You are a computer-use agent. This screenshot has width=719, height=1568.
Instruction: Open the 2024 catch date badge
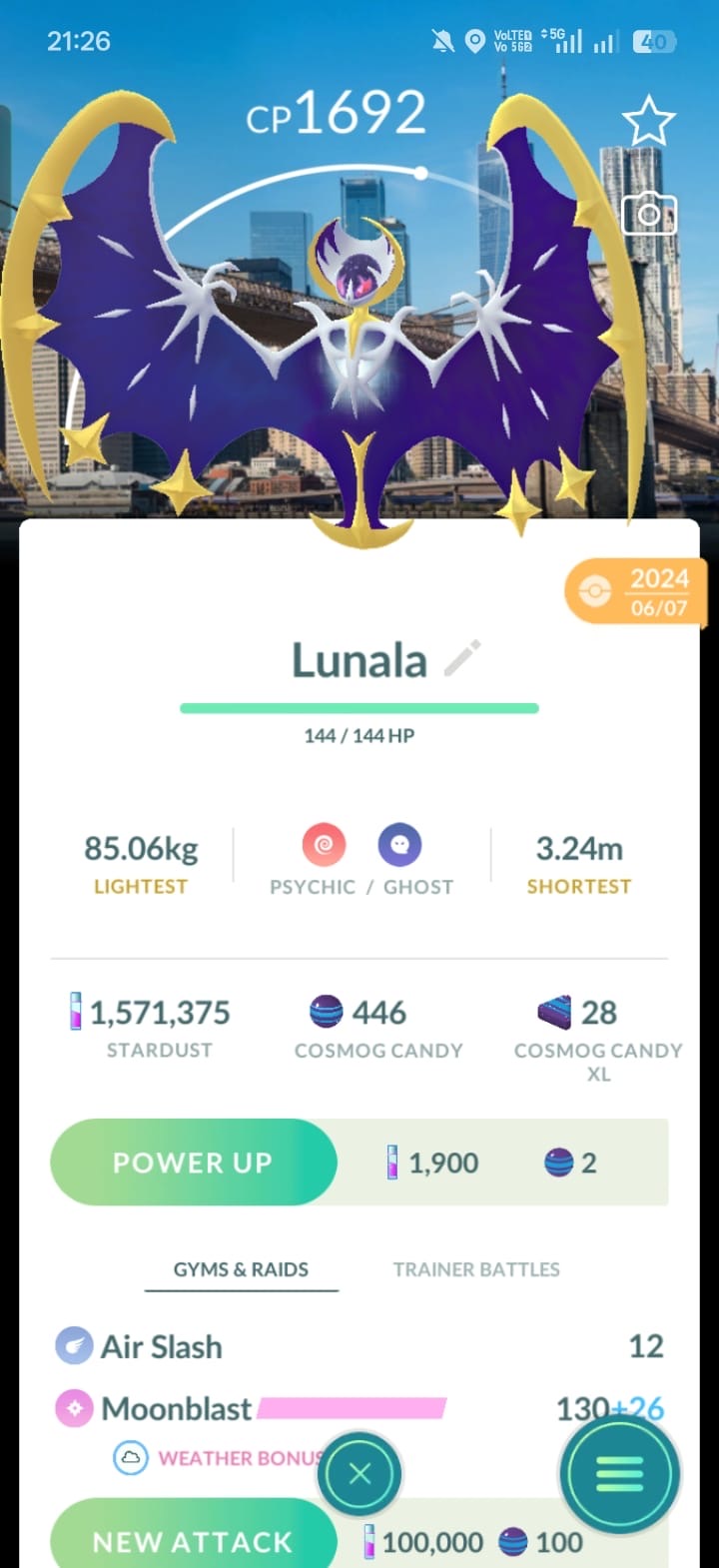pos(636,592)
